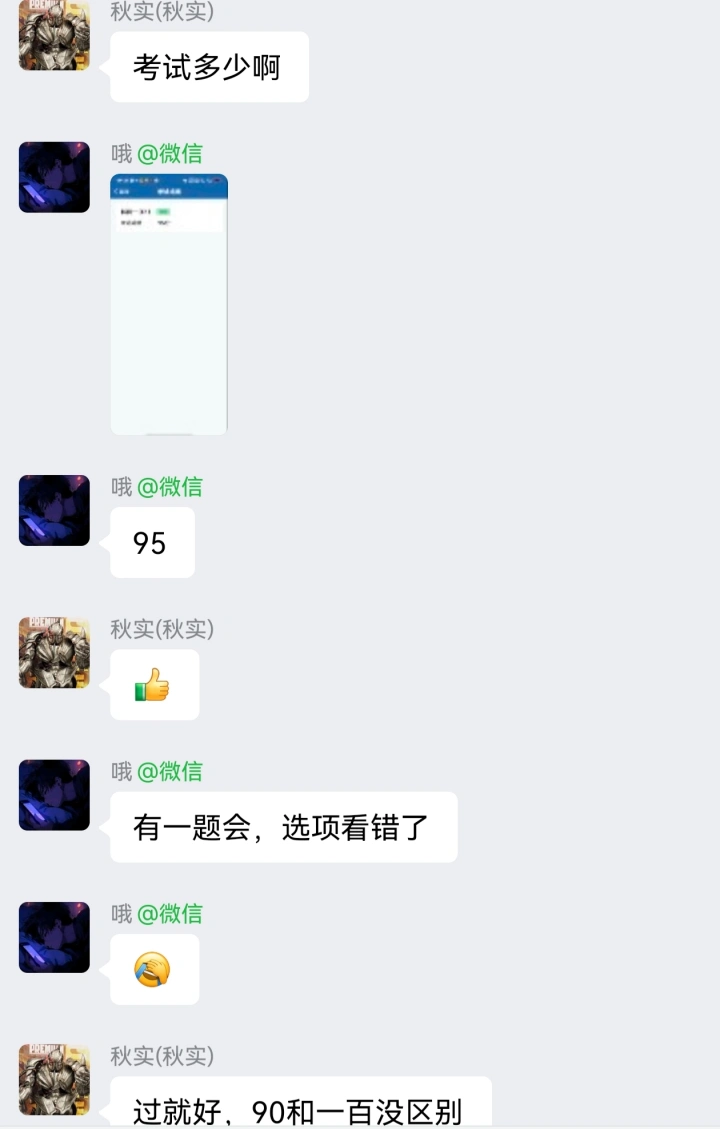The image size is (720, 1129).
Task: Open the screenshot image sent by 哦
Action: tap(169, 304)
